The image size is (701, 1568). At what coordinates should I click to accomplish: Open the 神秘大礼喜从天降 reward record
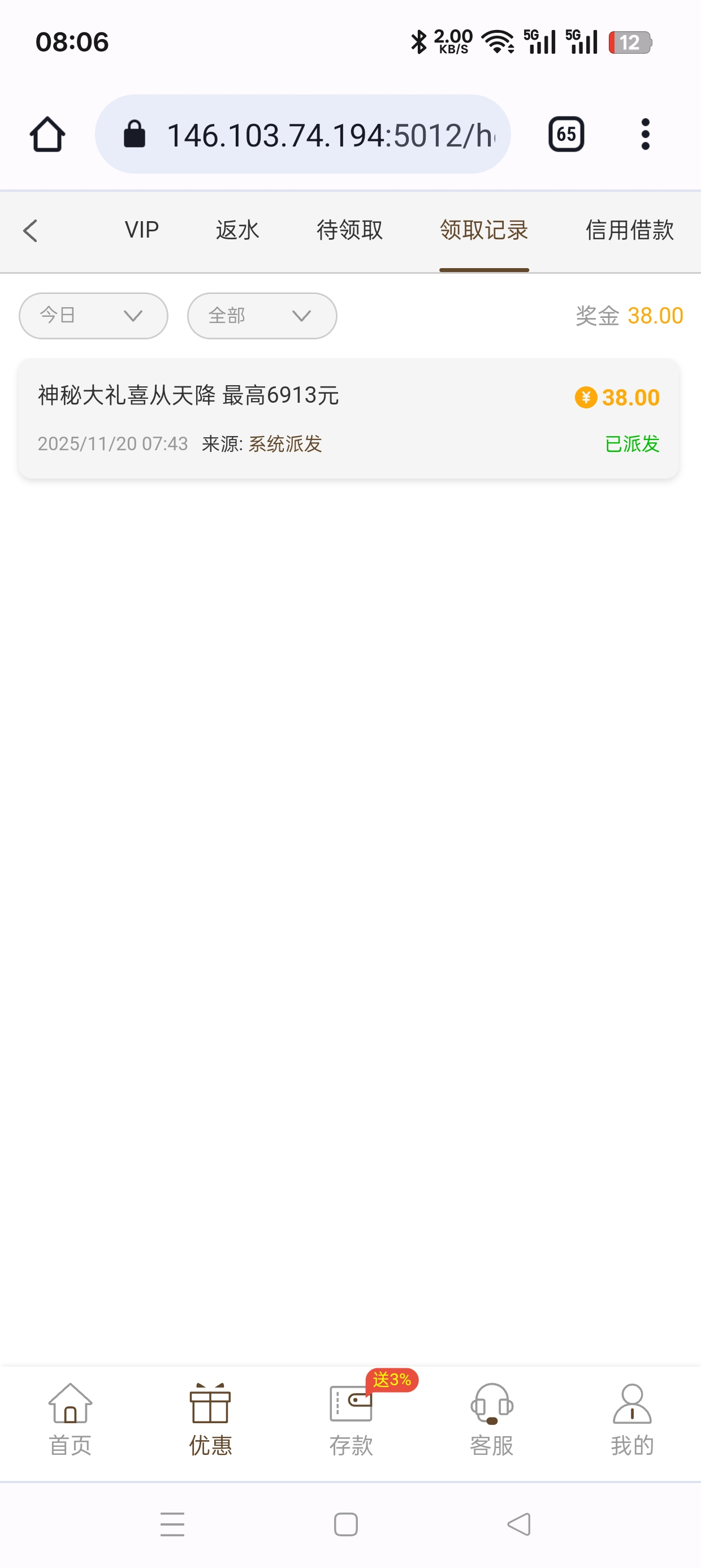(x=349, y=419)
